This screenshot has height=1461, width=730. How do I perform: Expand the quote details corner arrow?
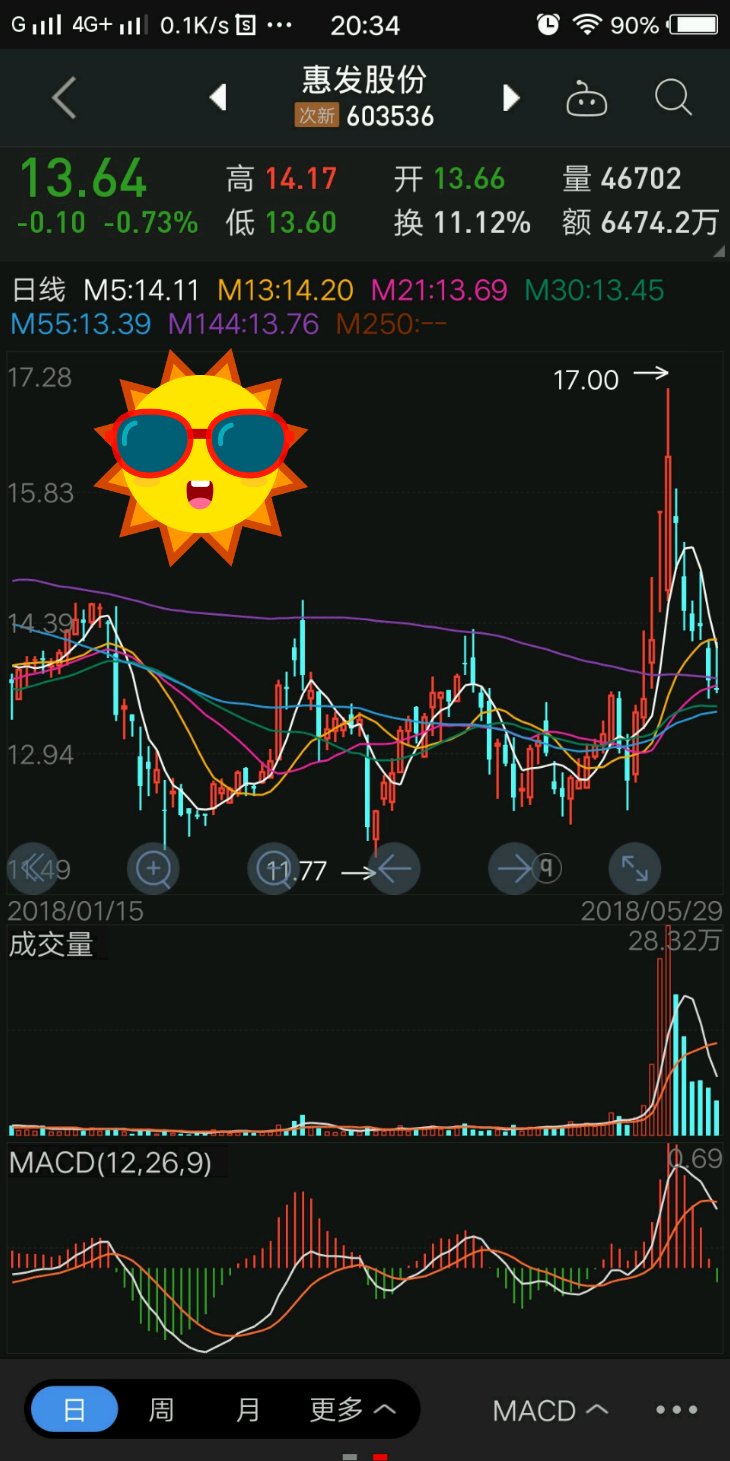(717, 253)
